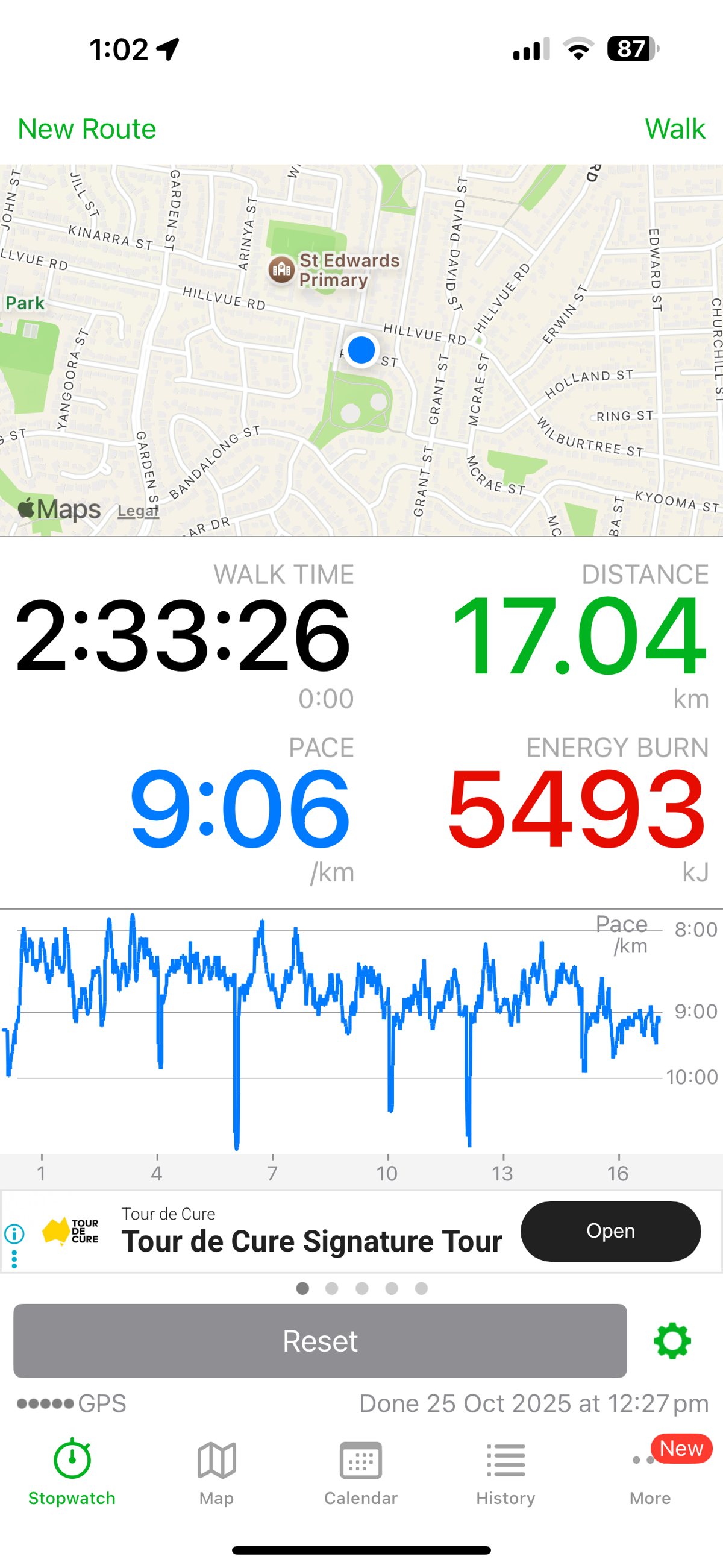Change the Walk activity type
The image size is (723, 1568).
[x=674, y=129]
